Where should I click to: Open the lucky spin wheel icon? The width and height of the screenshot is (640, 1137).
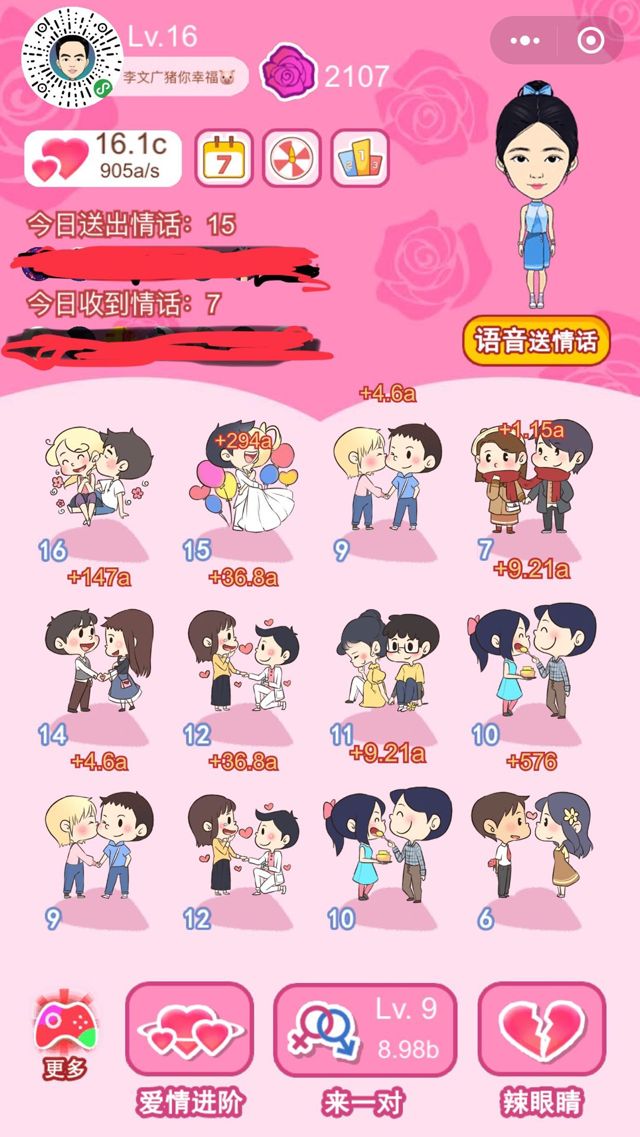(291, 159)
